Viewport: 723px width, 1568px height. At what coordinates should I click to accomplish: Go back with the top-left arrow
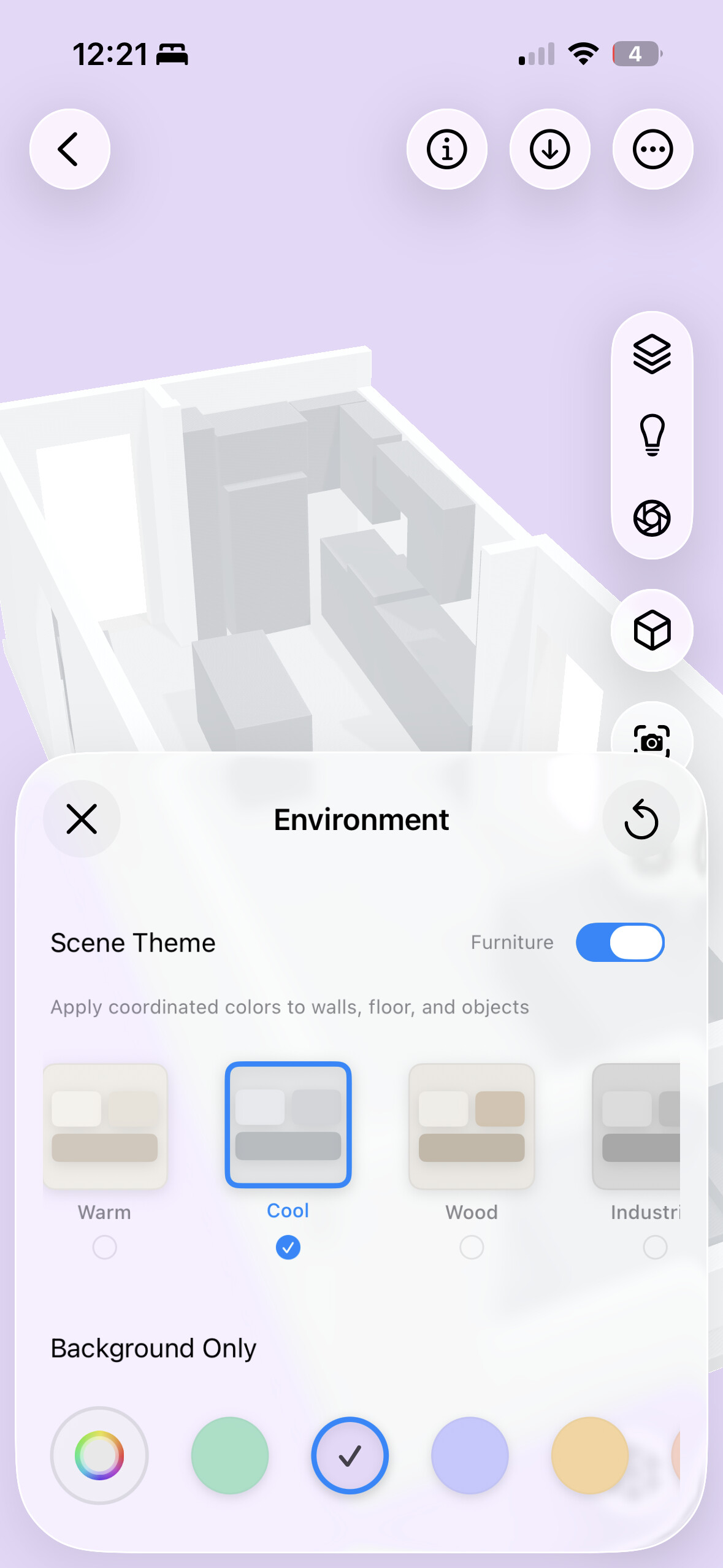tap(69, 149)
